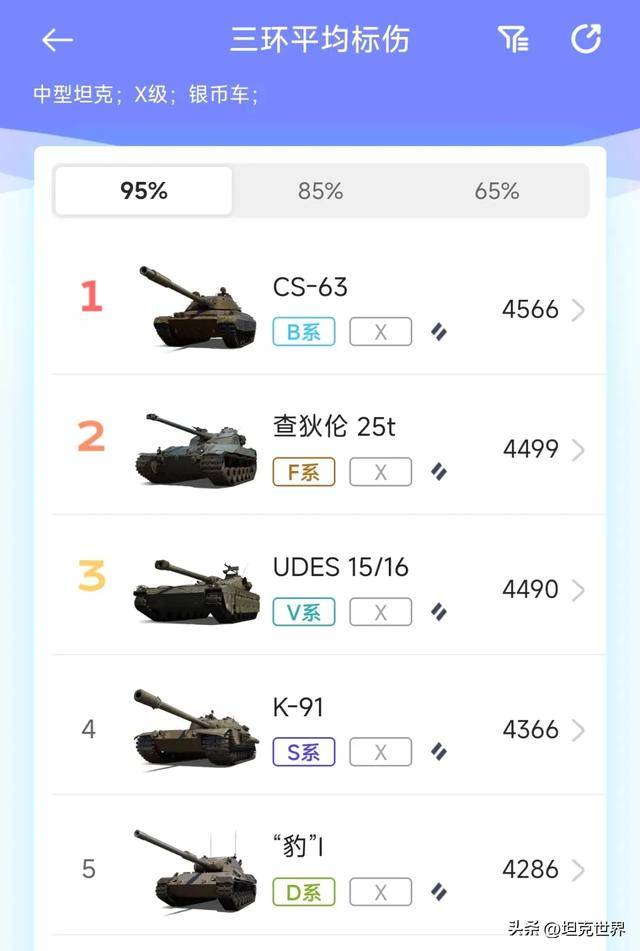Go back using the top-left arrow
640x951 pixels.
click(57, 40)
